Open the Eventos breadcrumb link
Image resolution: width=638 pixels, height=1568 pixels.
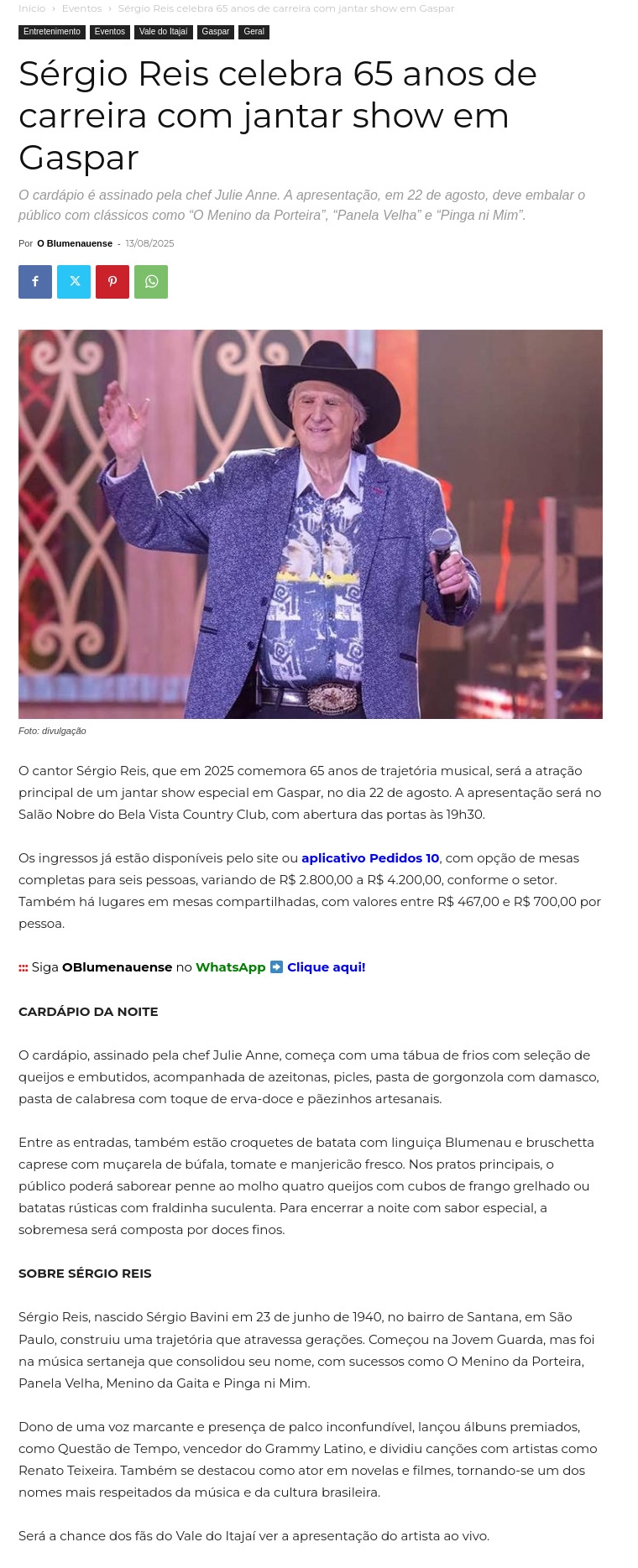81,8
